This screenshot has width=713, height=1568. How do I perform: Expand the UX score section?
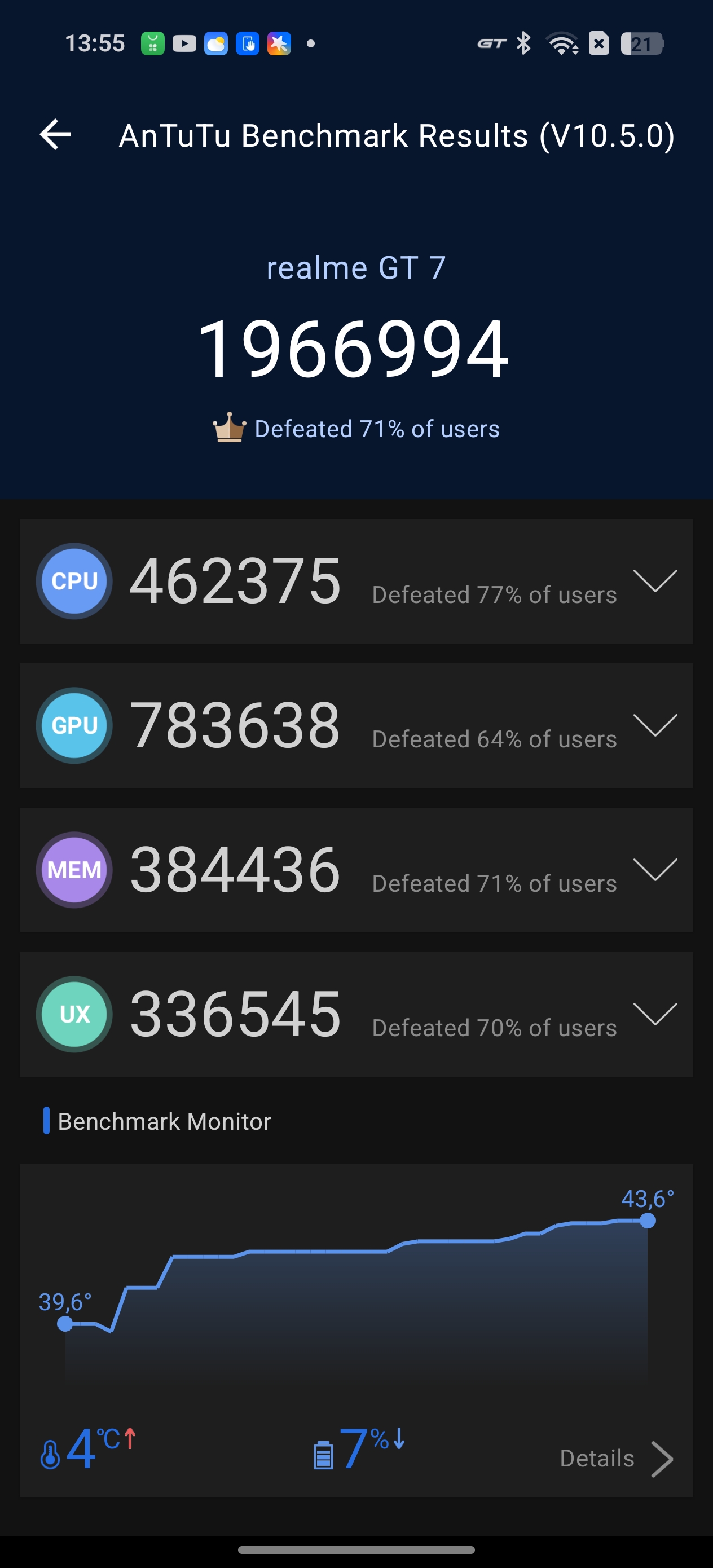[655, 1014]
